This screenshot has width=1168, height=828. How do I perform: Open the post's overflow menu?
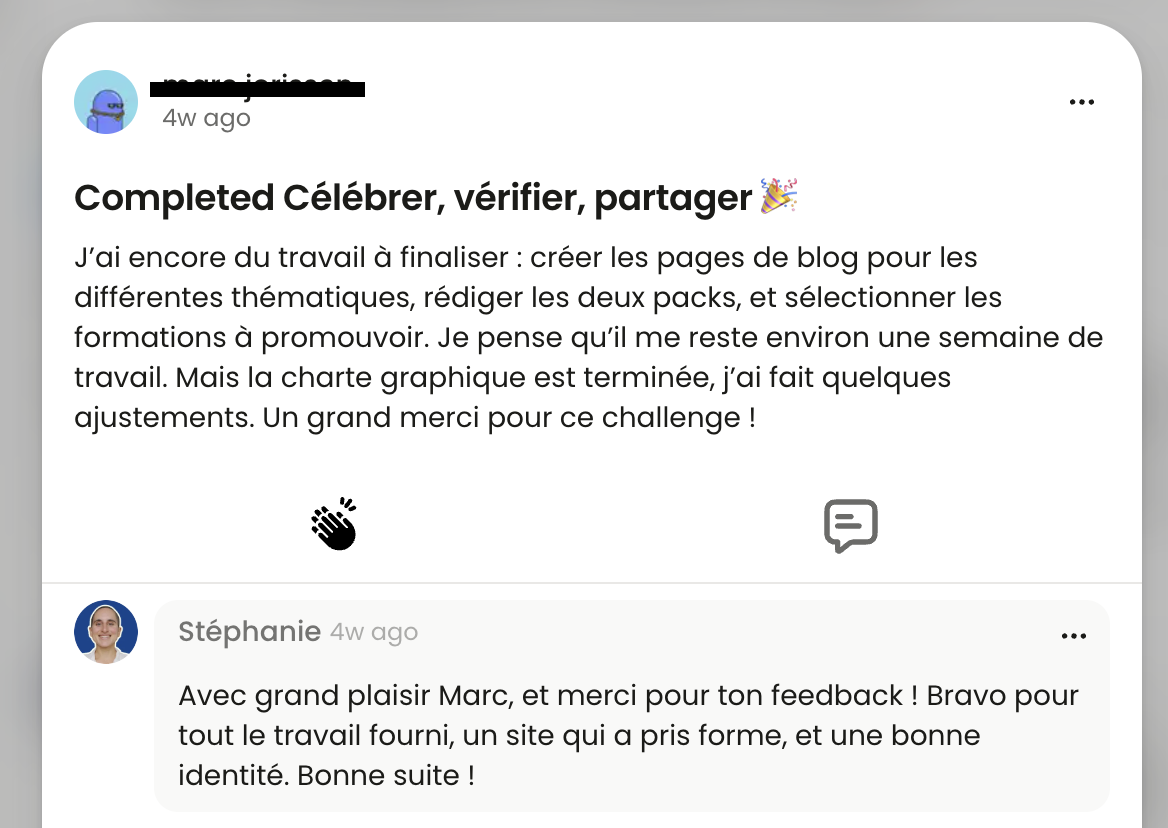[x=1082, y=102]
